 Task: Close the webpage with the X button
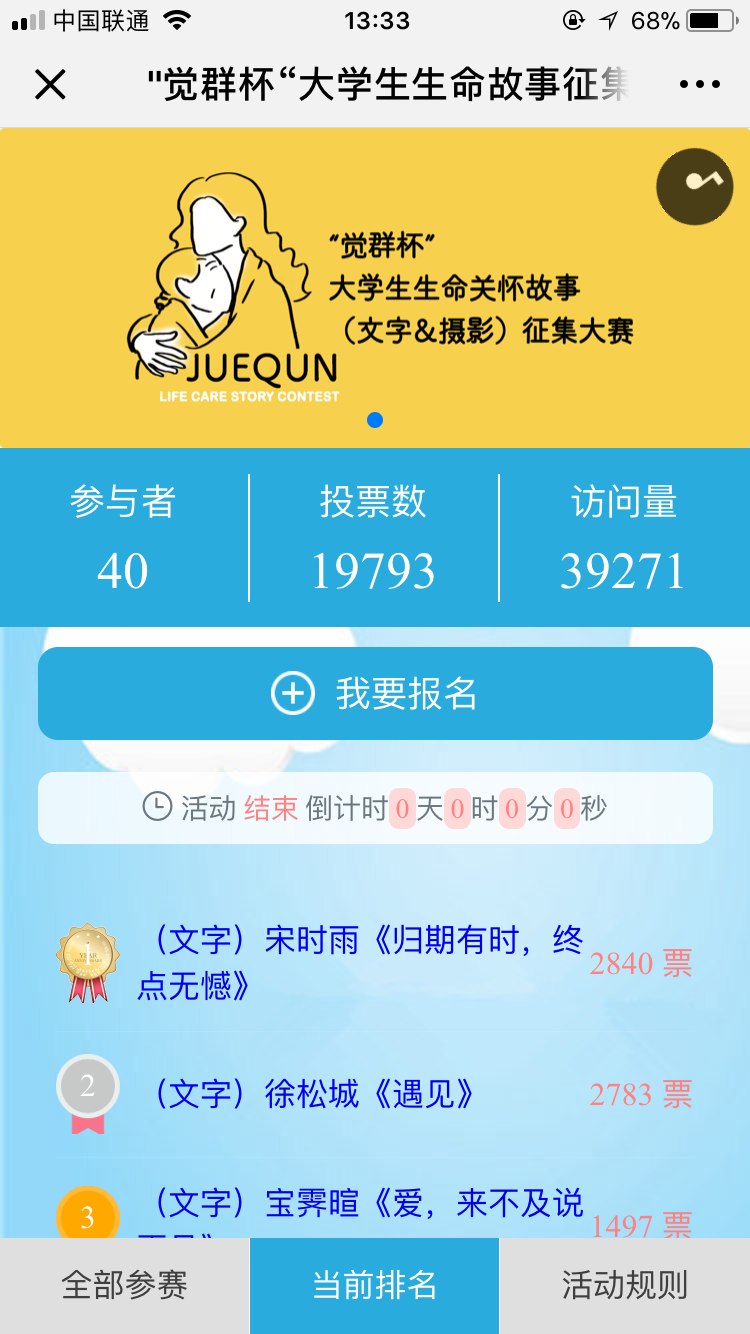[50, 85]
